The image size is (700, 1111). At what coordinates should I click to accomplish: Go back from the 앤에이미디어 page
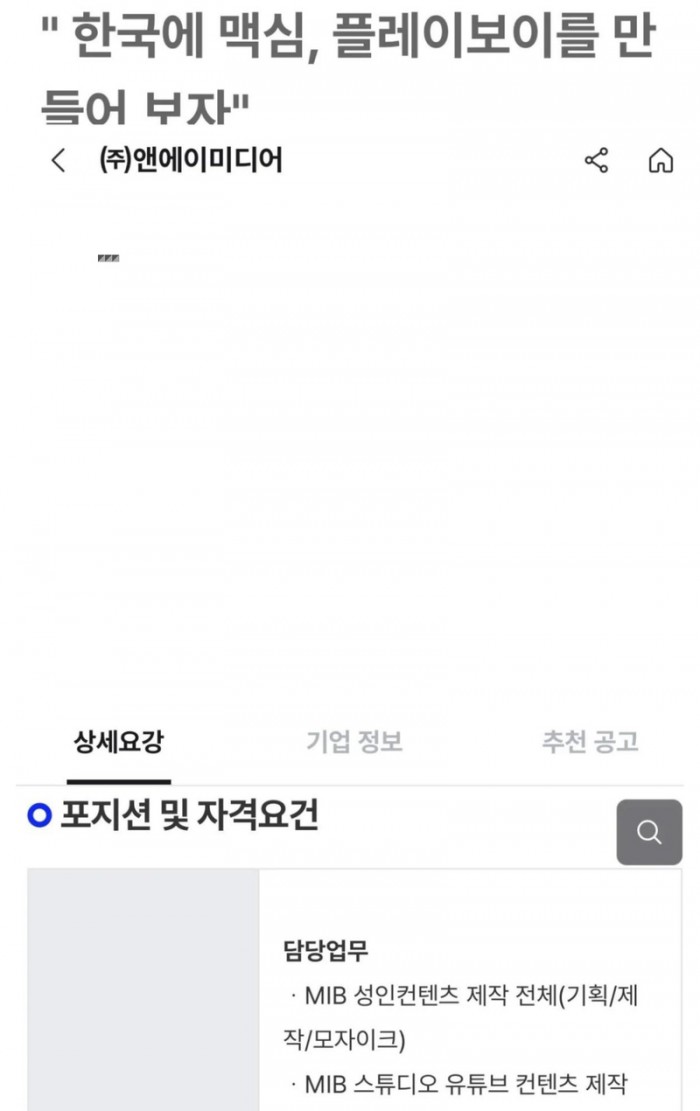(58, 160)
